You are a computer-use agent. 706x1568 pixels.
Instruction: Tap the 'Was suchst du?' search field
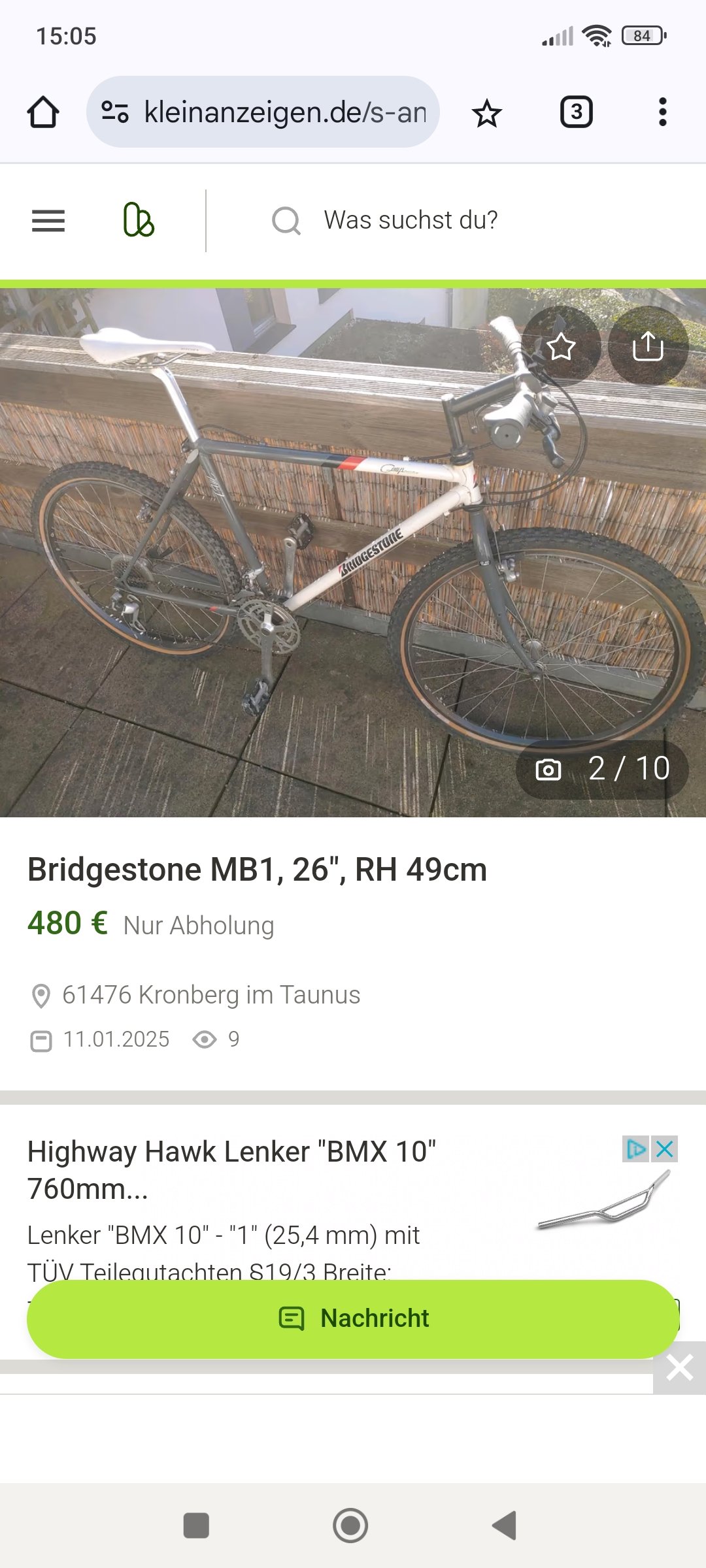(x=411, y=220)
